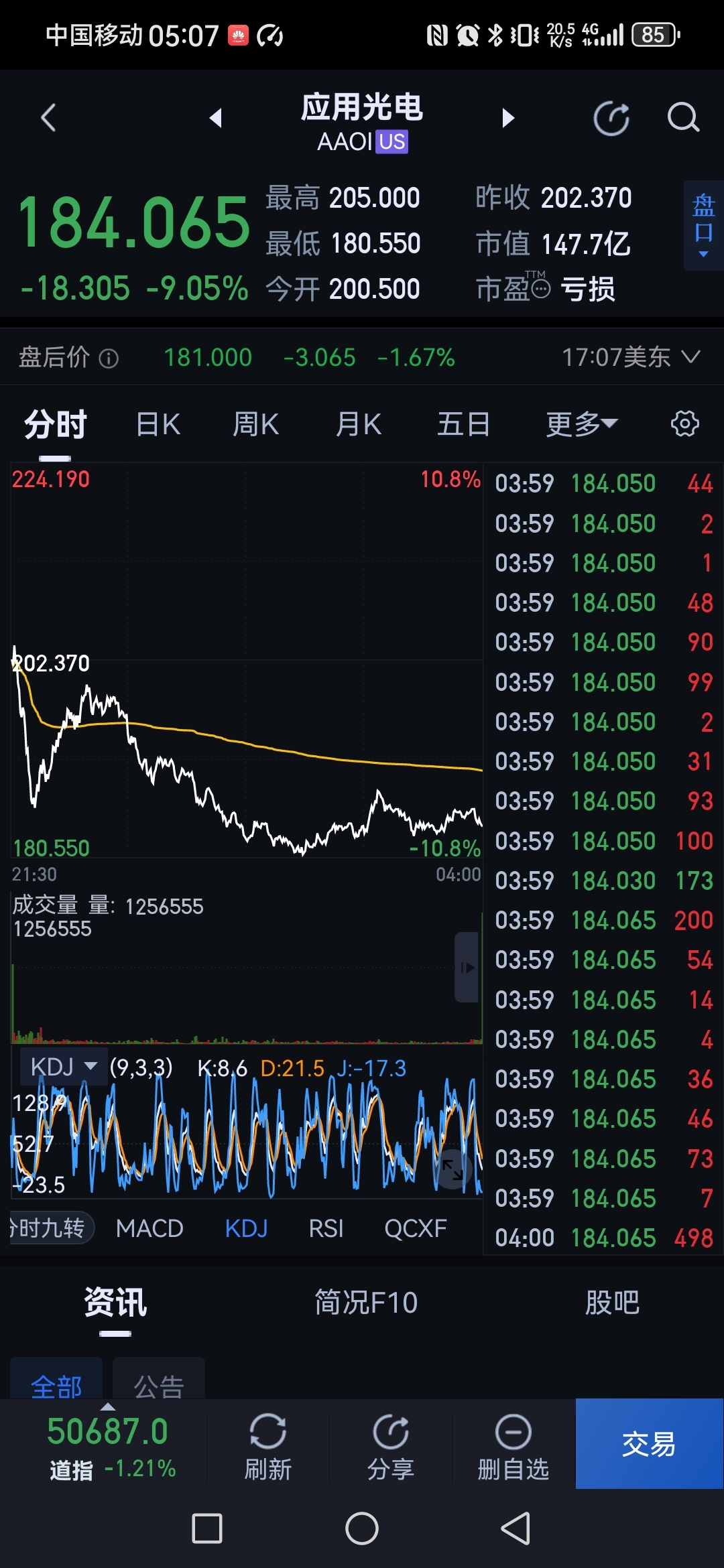The width and height of the screenshot is (724, 1568).
Task: Select the RSI indicator
Action: tap(326, 1228)
